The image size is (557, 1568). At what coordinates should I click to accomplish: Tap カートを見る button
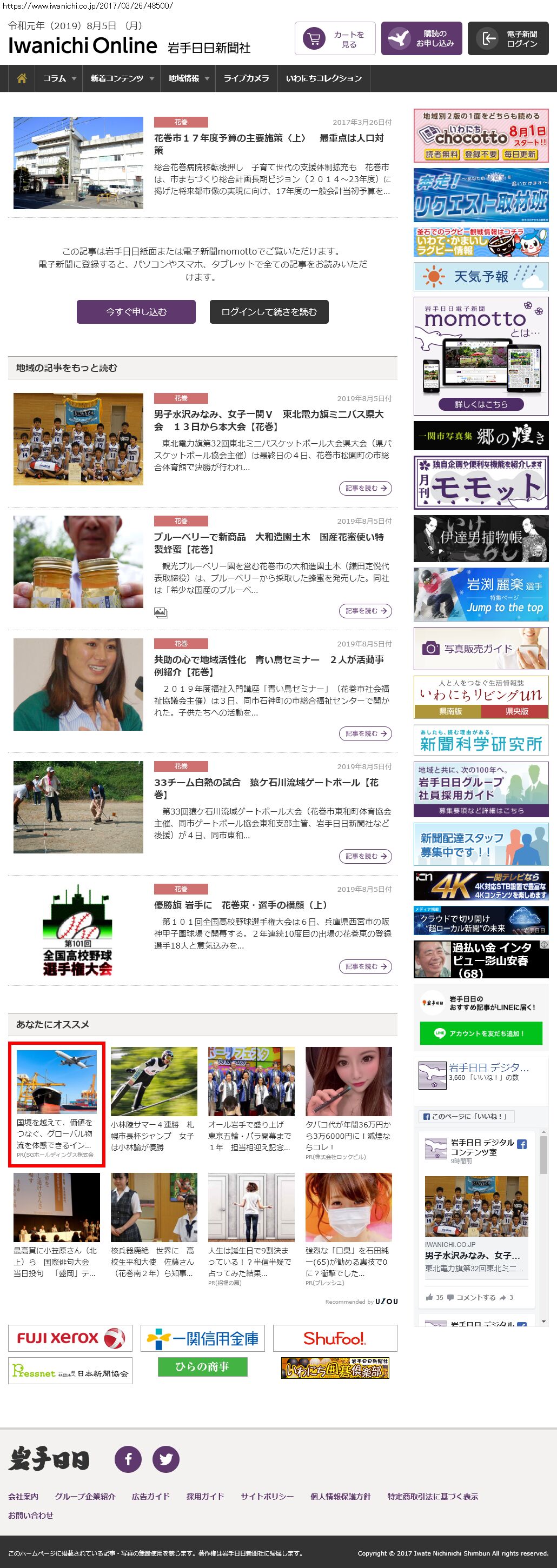(335, 39)
